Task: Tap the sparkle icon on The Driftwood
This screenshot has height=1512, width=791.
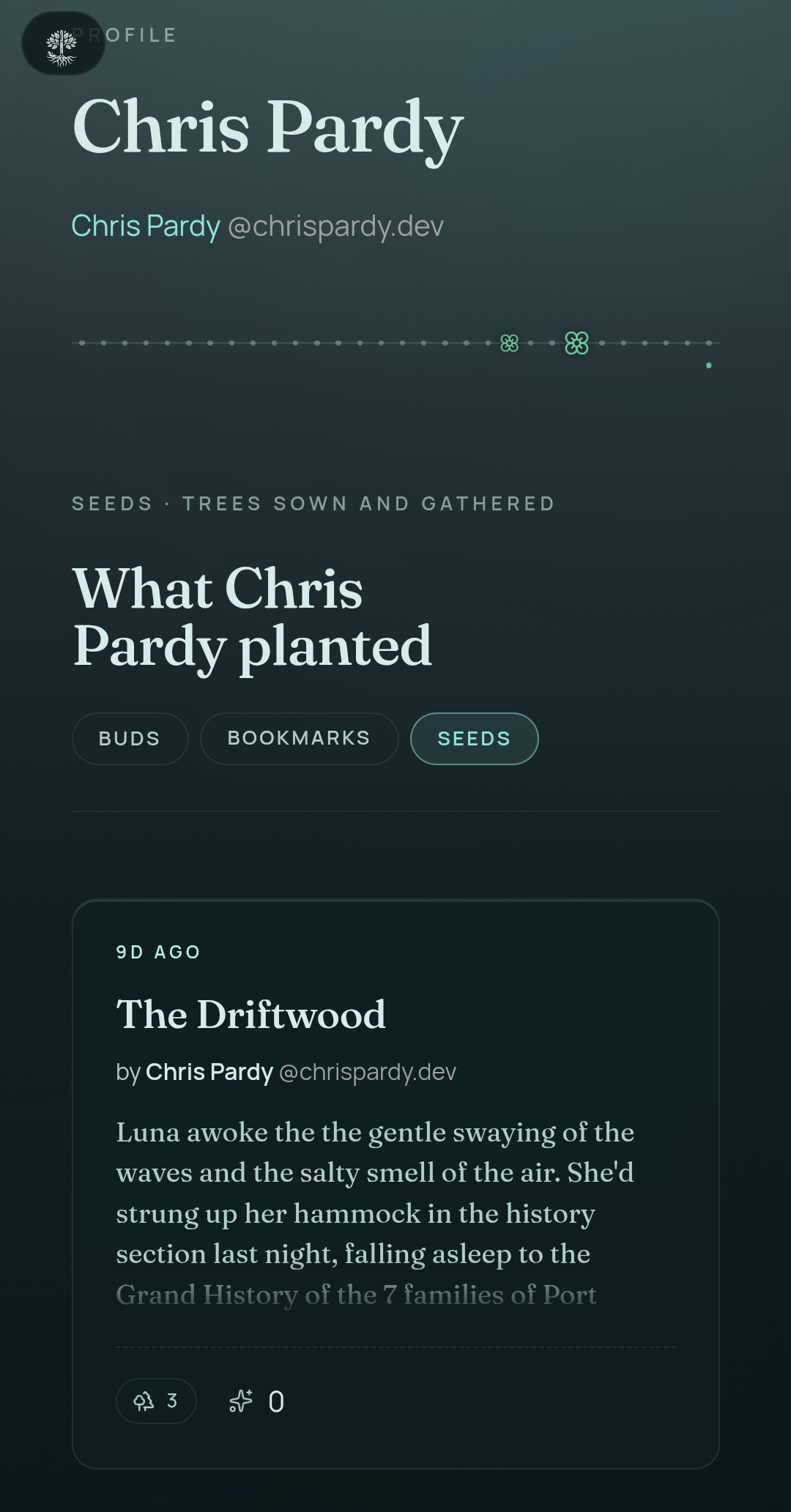Action: [x=241, y=1401]
